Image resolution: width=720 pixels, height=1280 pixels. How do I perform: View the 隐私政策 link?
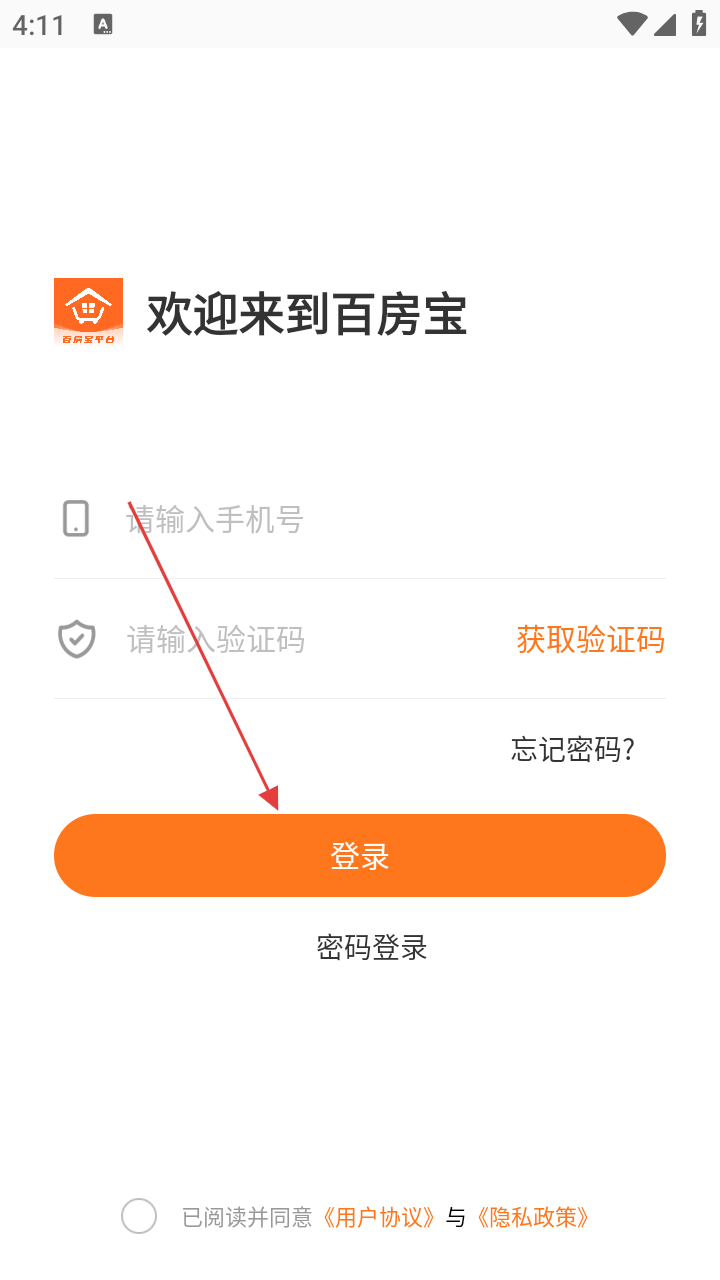tap(533, 1217)
